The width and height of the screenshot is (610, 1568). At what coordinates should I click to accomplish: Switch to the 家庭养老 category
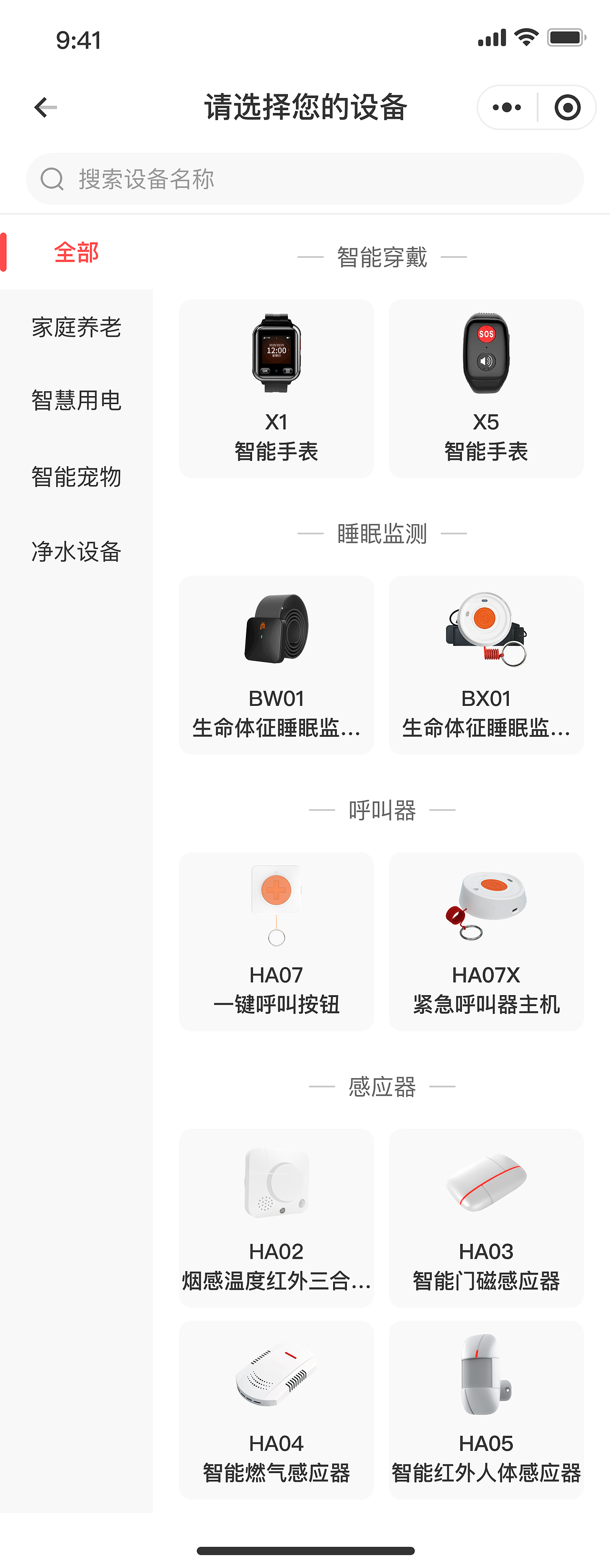(x=76, y=327)
